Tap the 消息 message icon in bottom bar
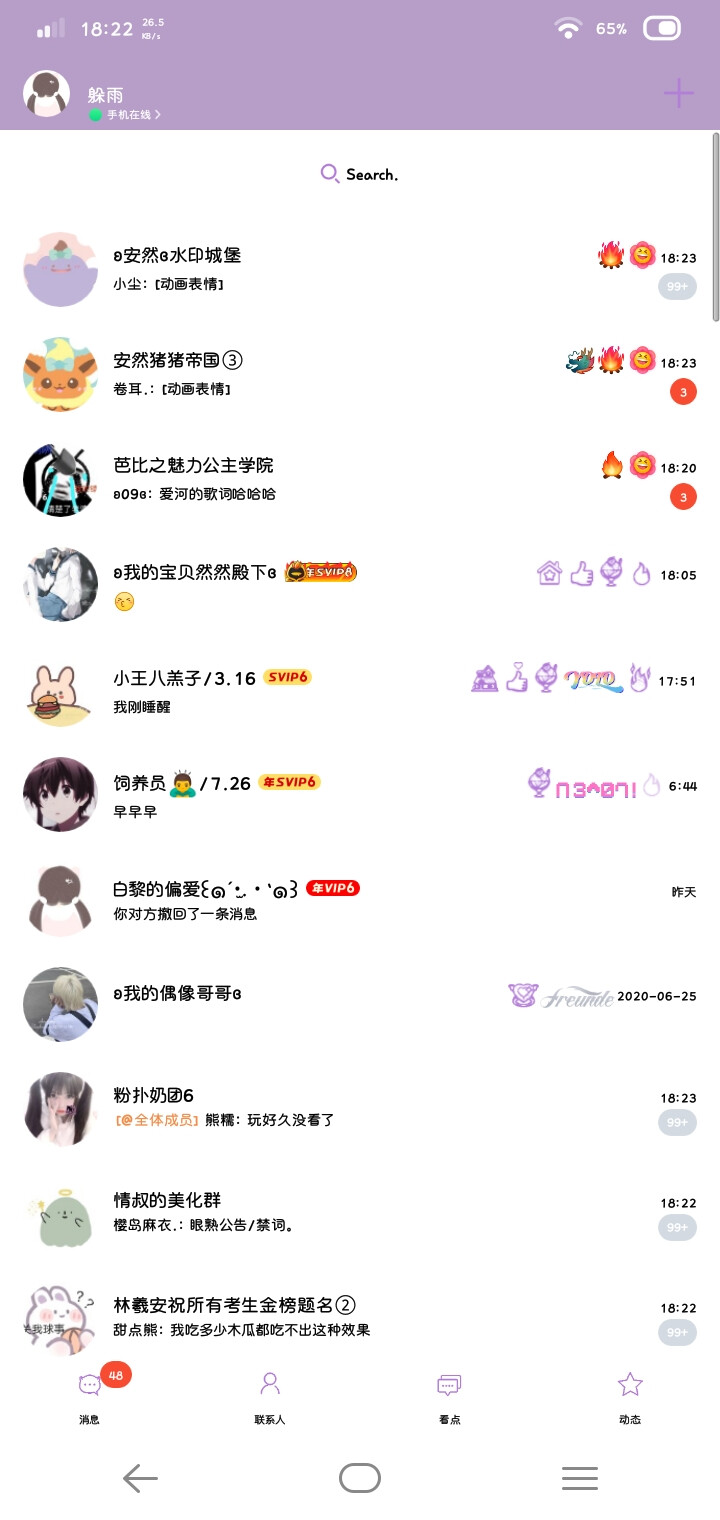Viewport: 720px width, 1520px height. (88, 1393)
